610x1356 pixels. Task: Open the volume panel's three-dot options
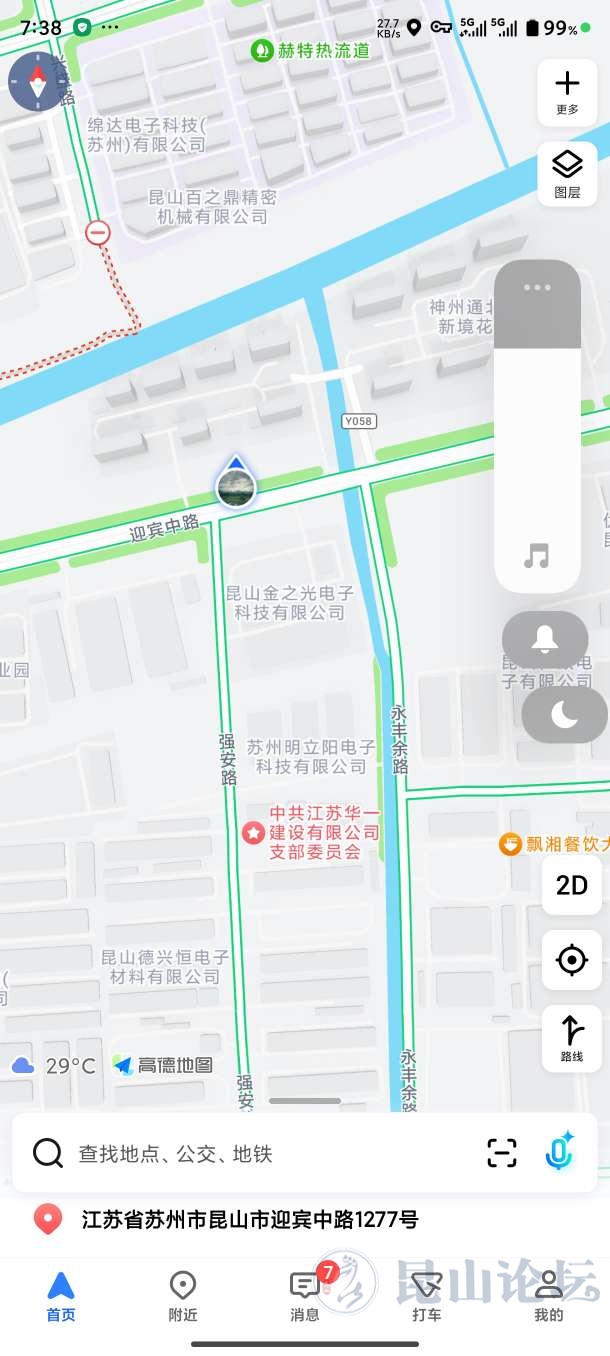pos(537,288)
